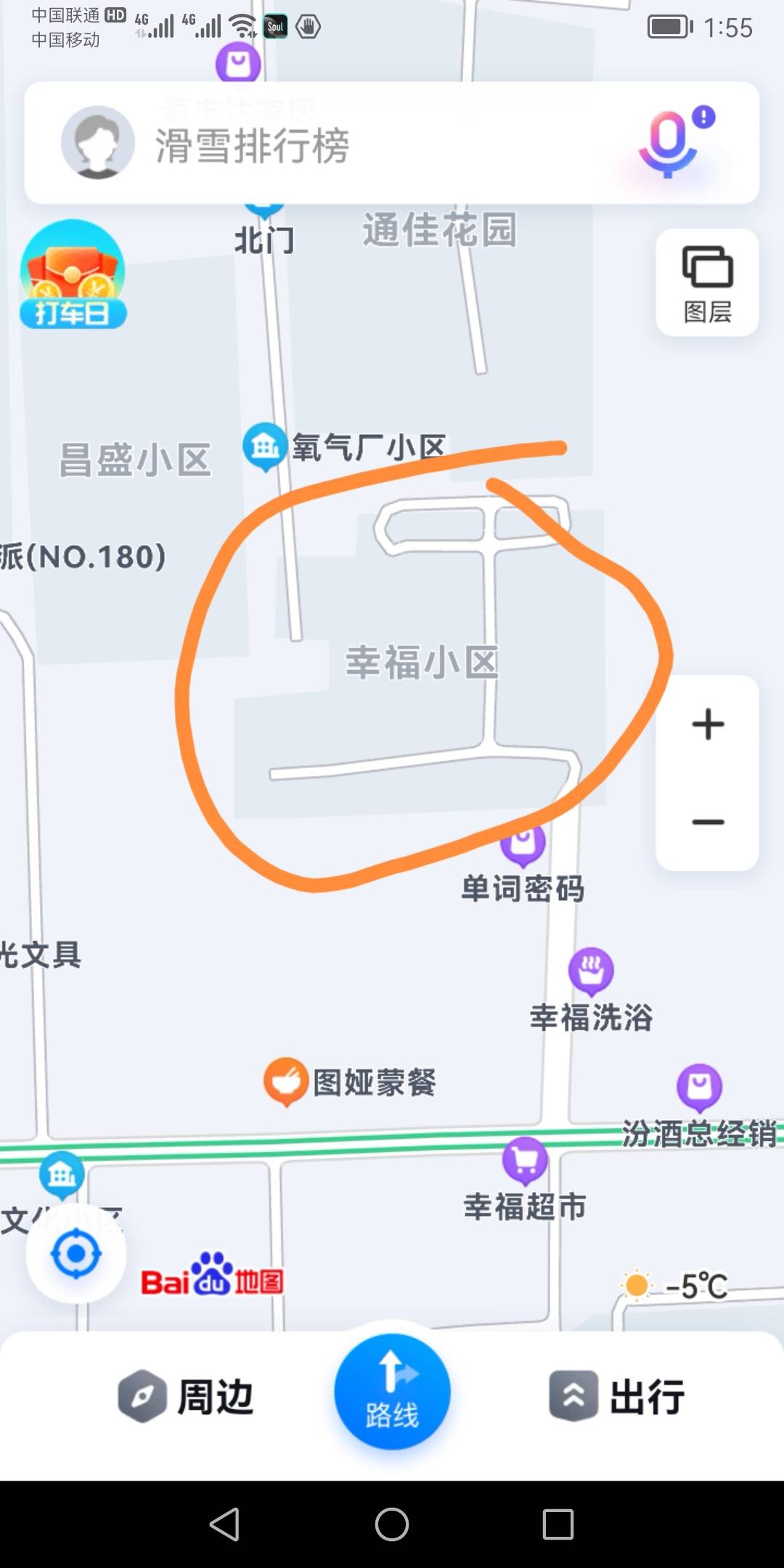The image size is (784, 1568).
Task: Open the profile avatar
Action: coord(97,142)
